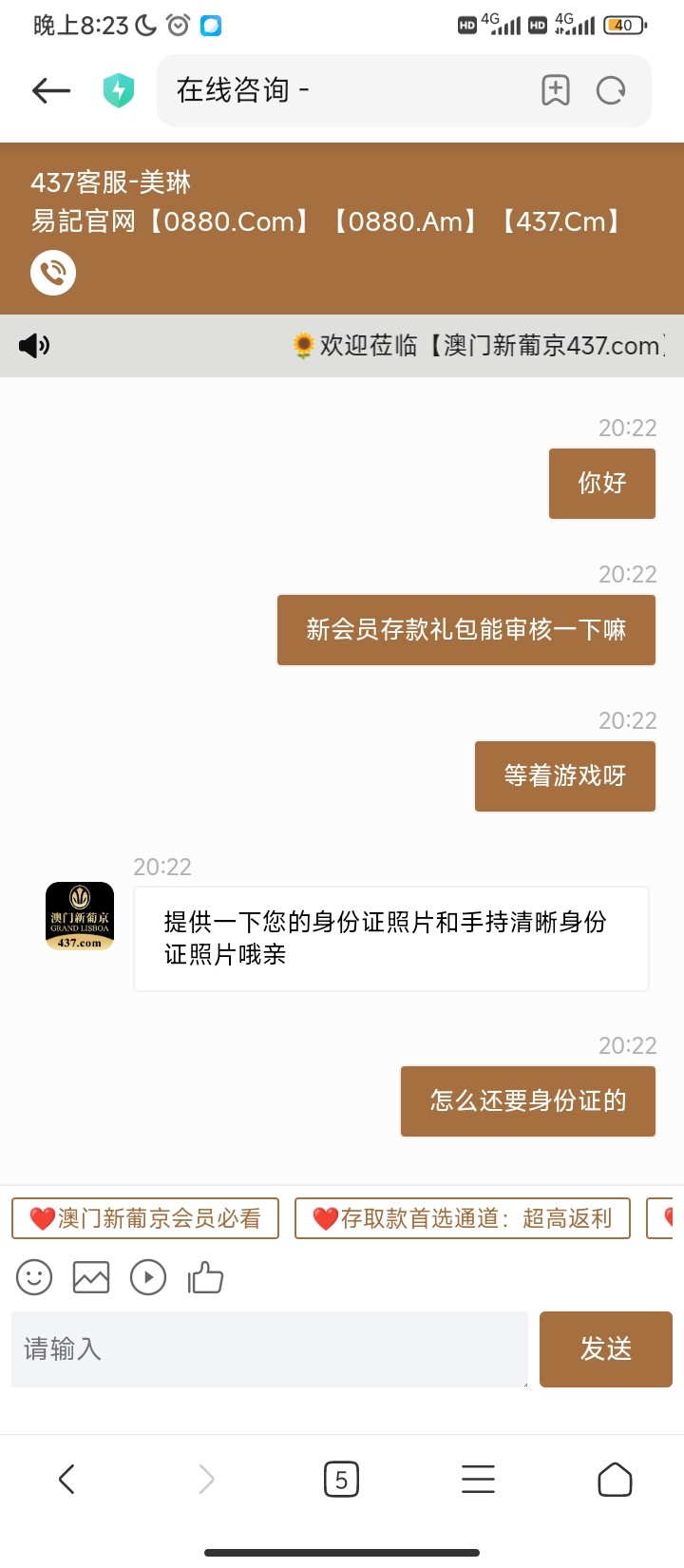Reload the page with the refresh icon
684x1568 pixels.
coord(611,90)
